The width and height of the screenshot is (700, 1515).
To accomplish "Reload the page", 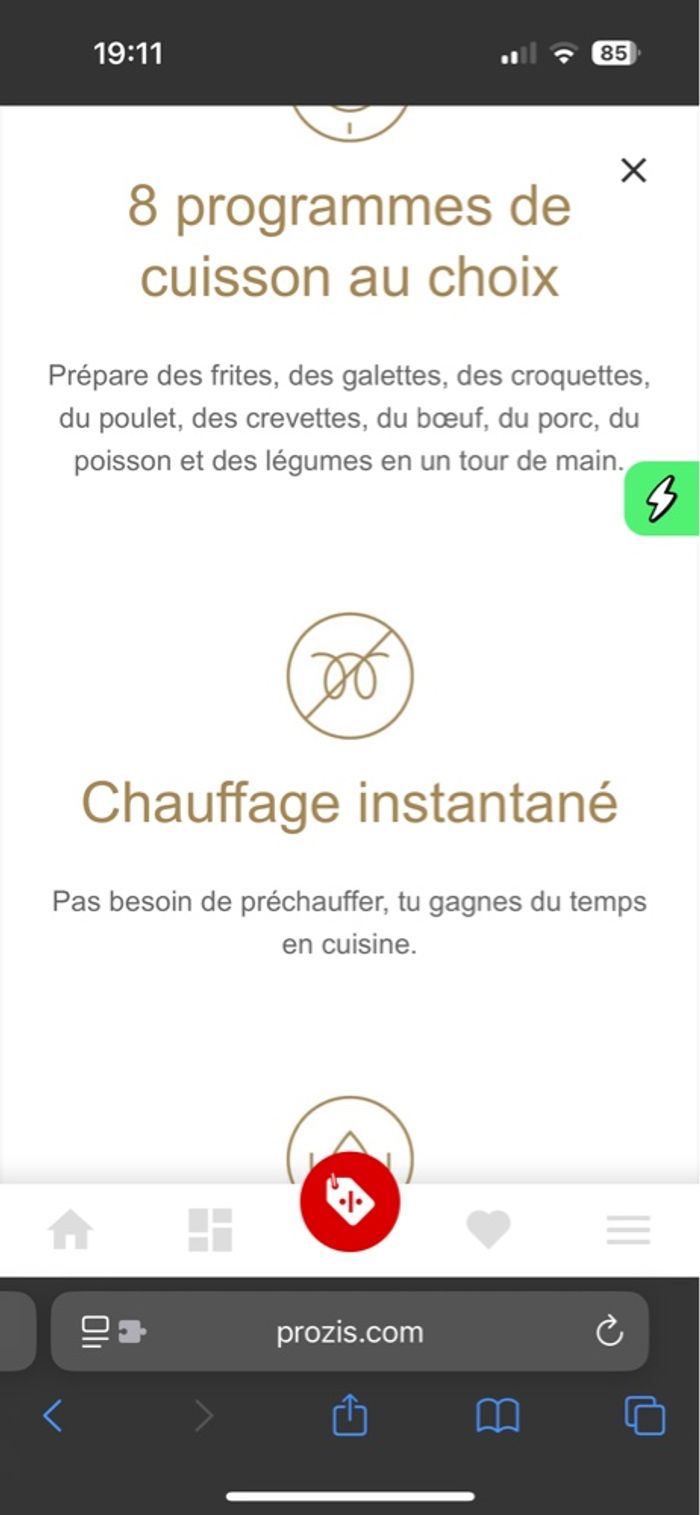I will (609, 1332).
